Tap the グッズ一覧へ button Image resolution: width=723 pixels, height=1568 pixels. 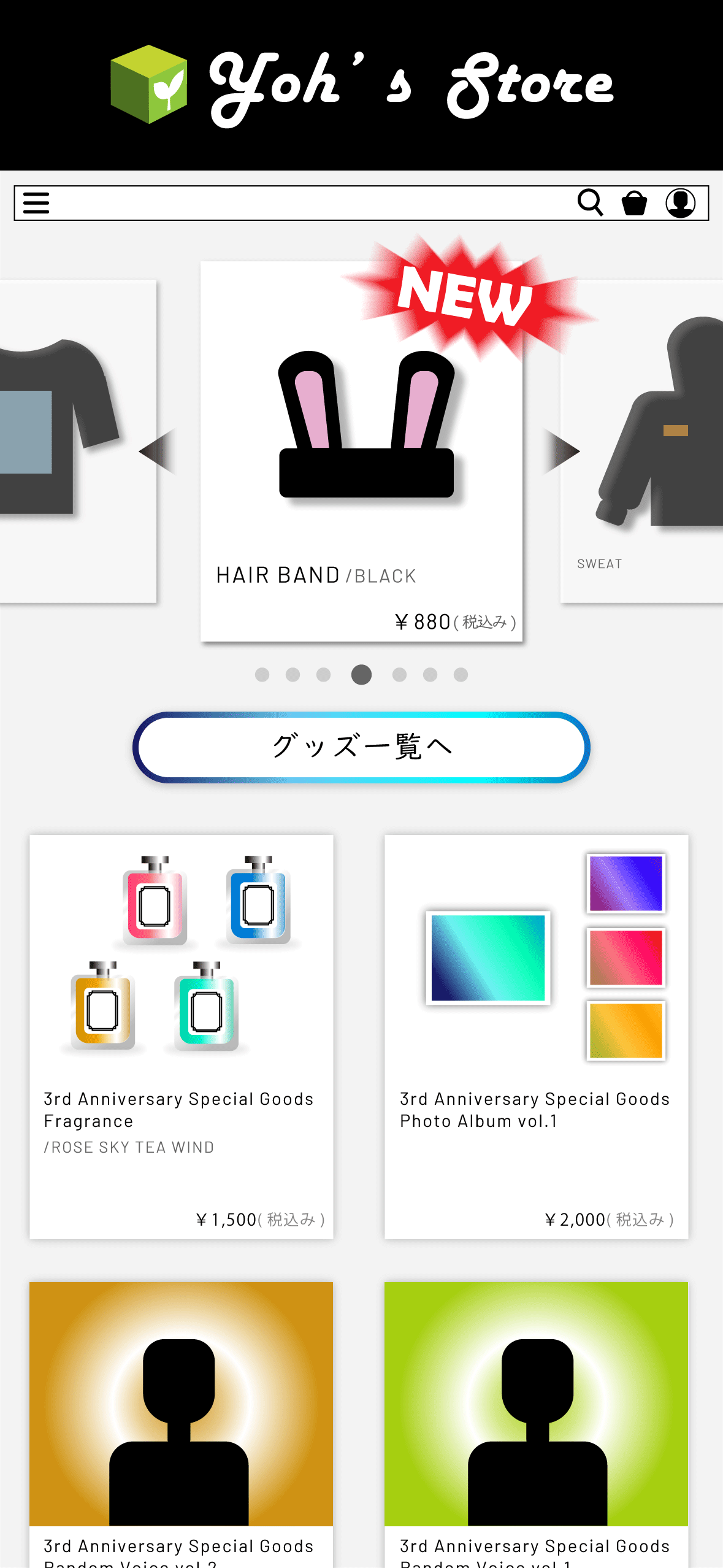pyautogui.click(x=361, y=747)
